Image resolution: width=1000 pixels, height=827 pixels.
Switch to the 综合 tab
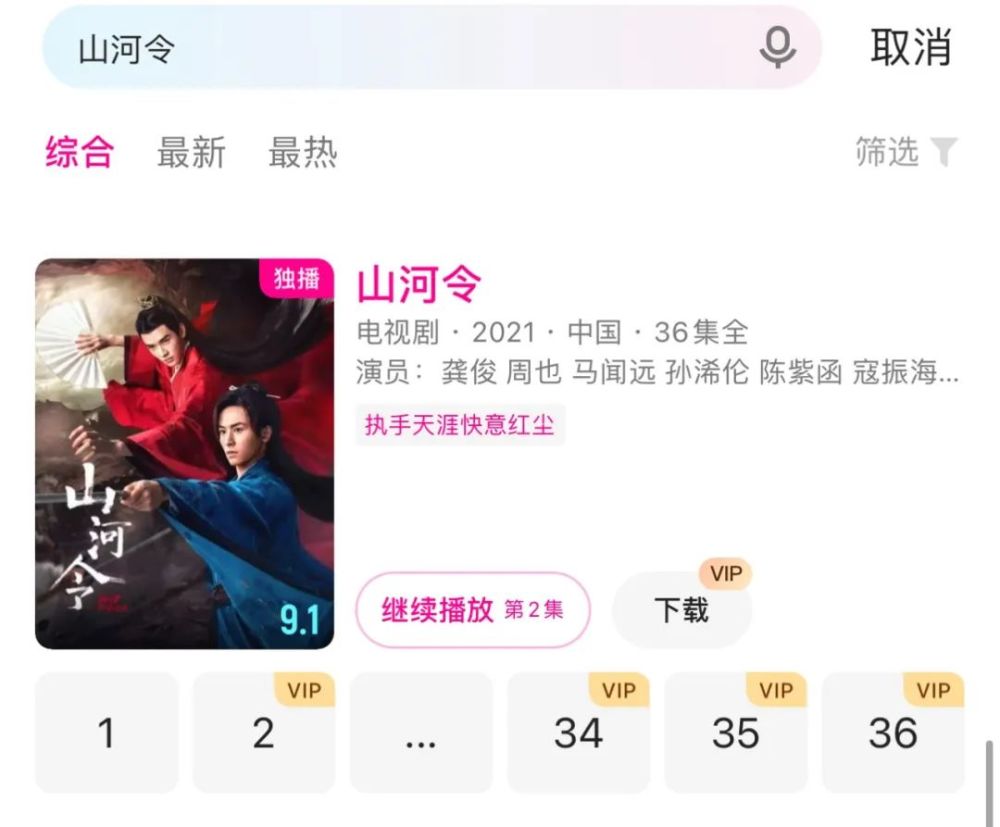coord(80,153)
